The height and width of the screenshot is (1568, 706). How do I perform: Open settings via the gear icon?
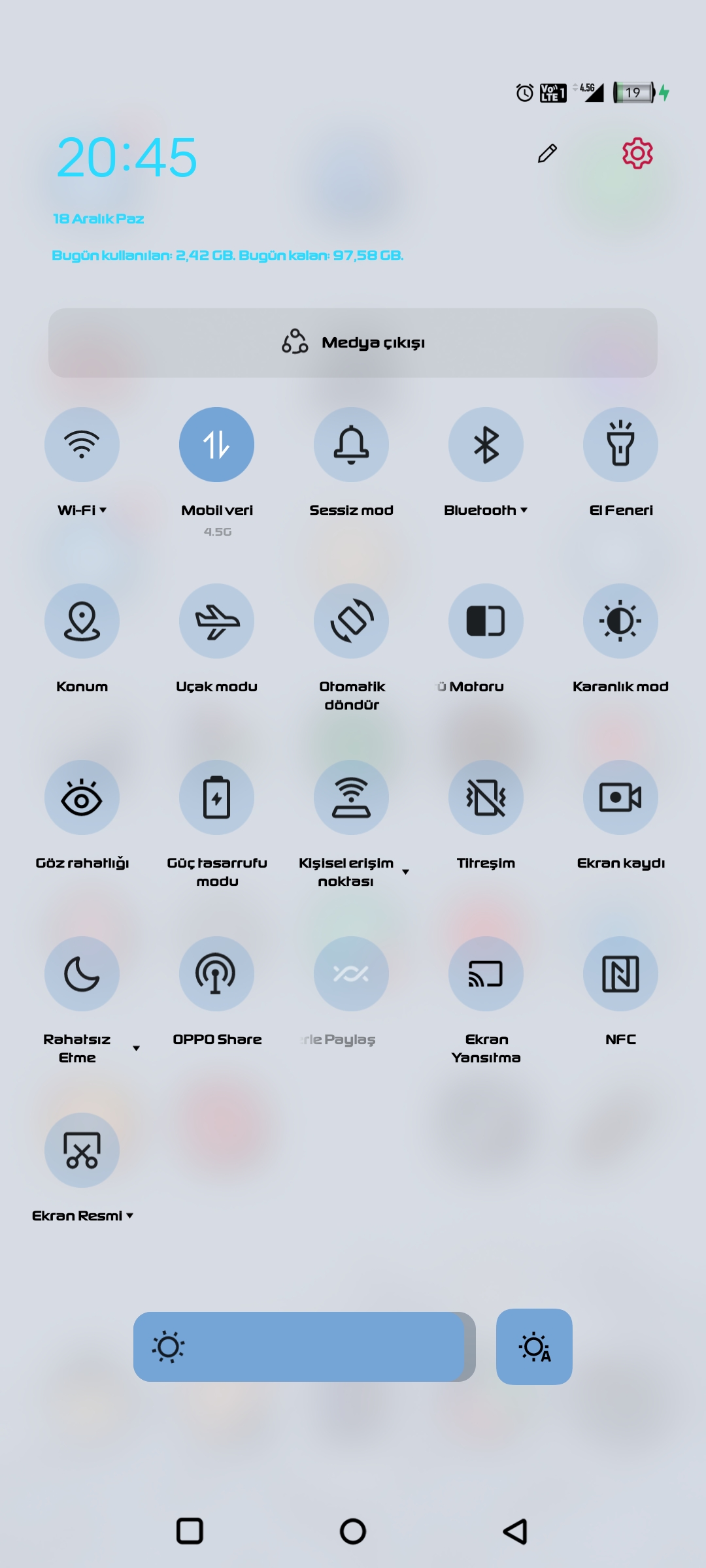[637, 154]
